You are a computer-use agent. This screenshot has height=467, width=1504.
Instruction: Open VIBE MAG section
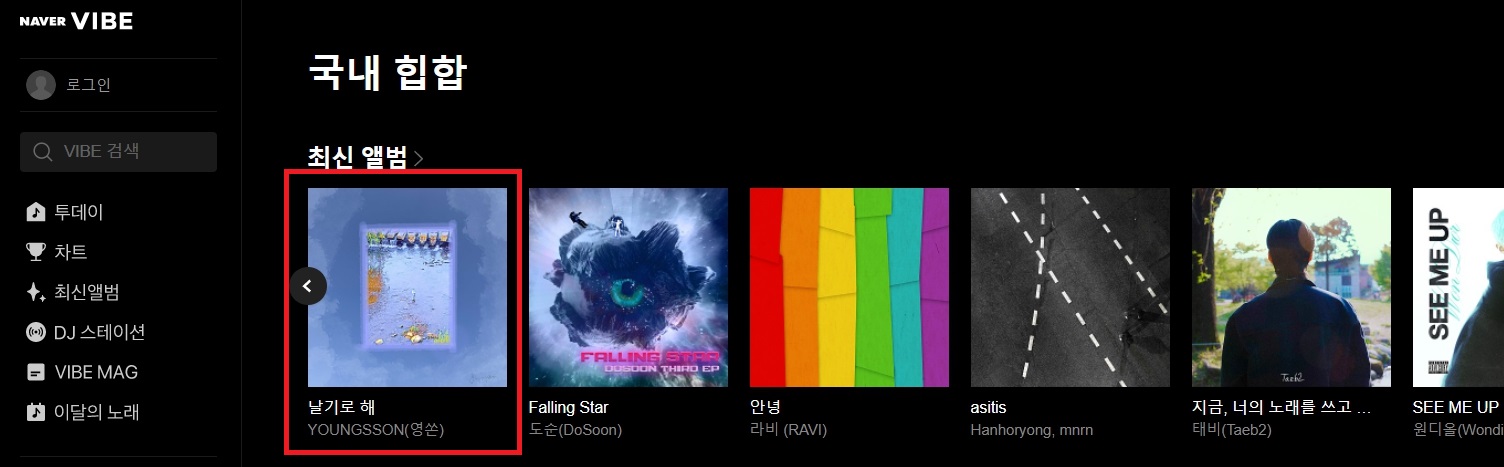coord(95,372)
